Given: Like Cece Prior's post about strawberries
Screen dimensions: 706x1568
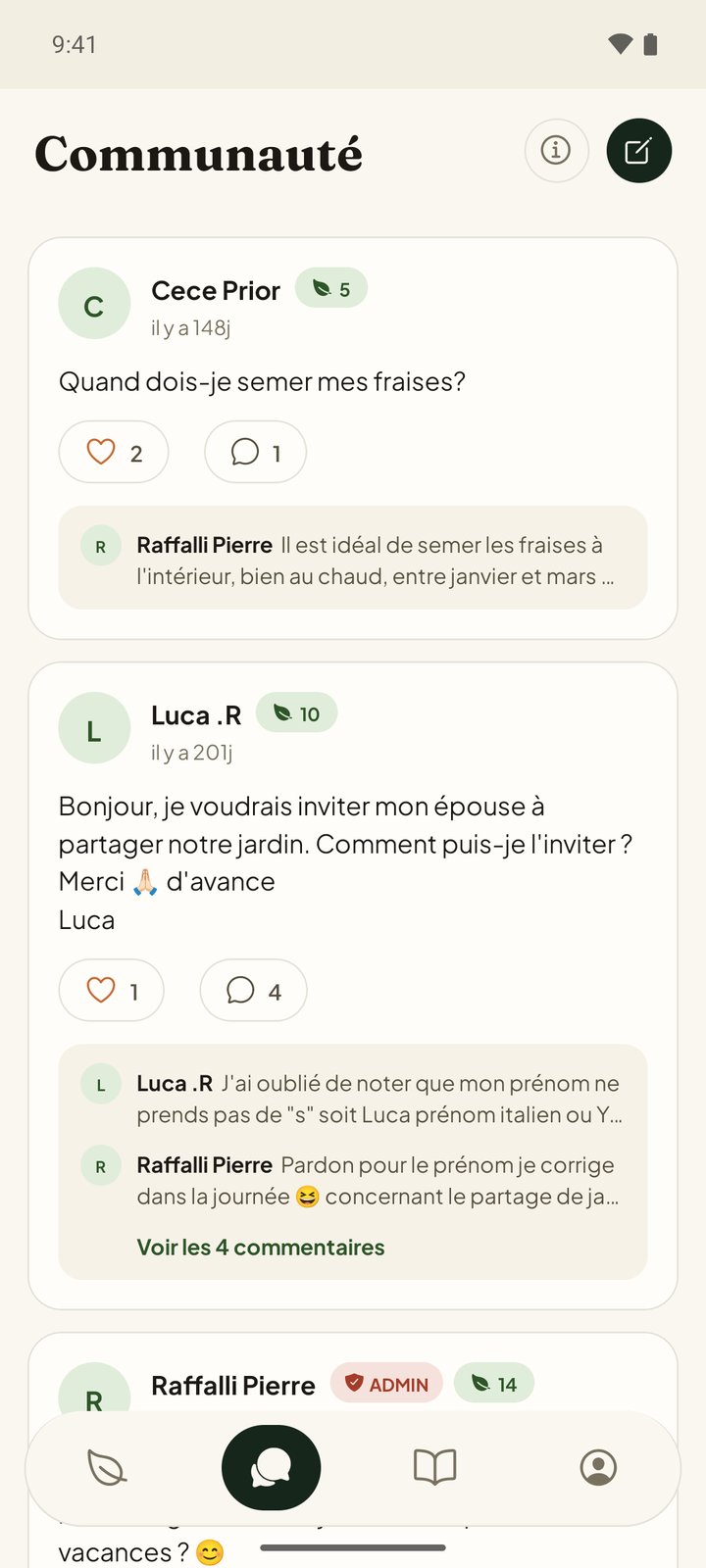Looking at the screenshot, I should tap(114, 452).
